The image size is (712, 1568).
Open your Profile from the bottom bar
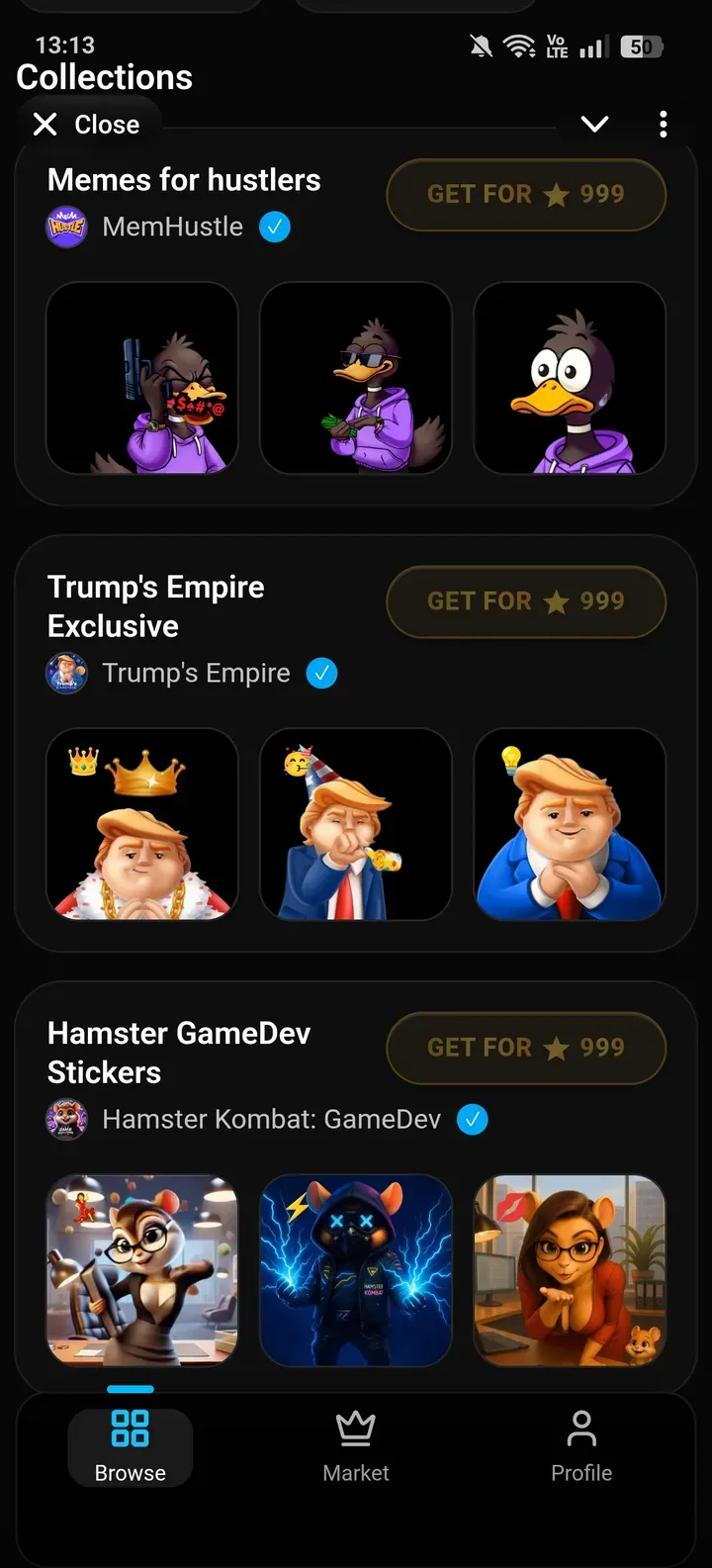tap(581, 1446)
